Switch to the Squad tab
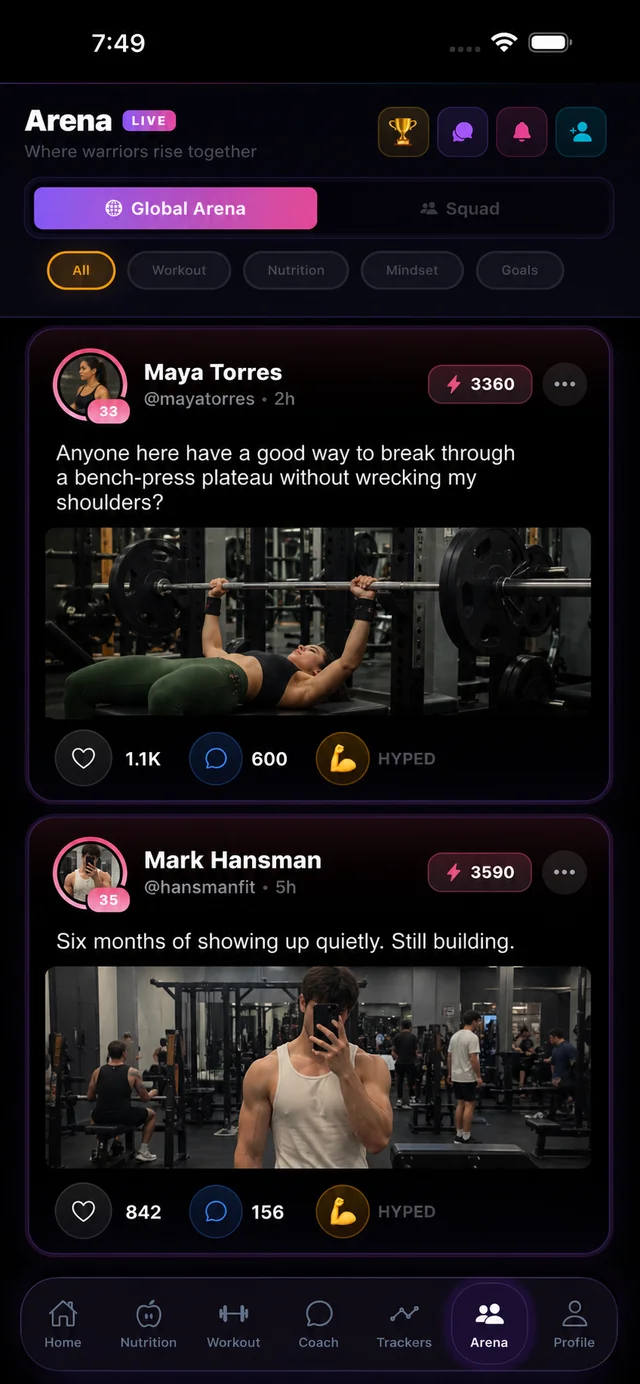 [460, 208]
